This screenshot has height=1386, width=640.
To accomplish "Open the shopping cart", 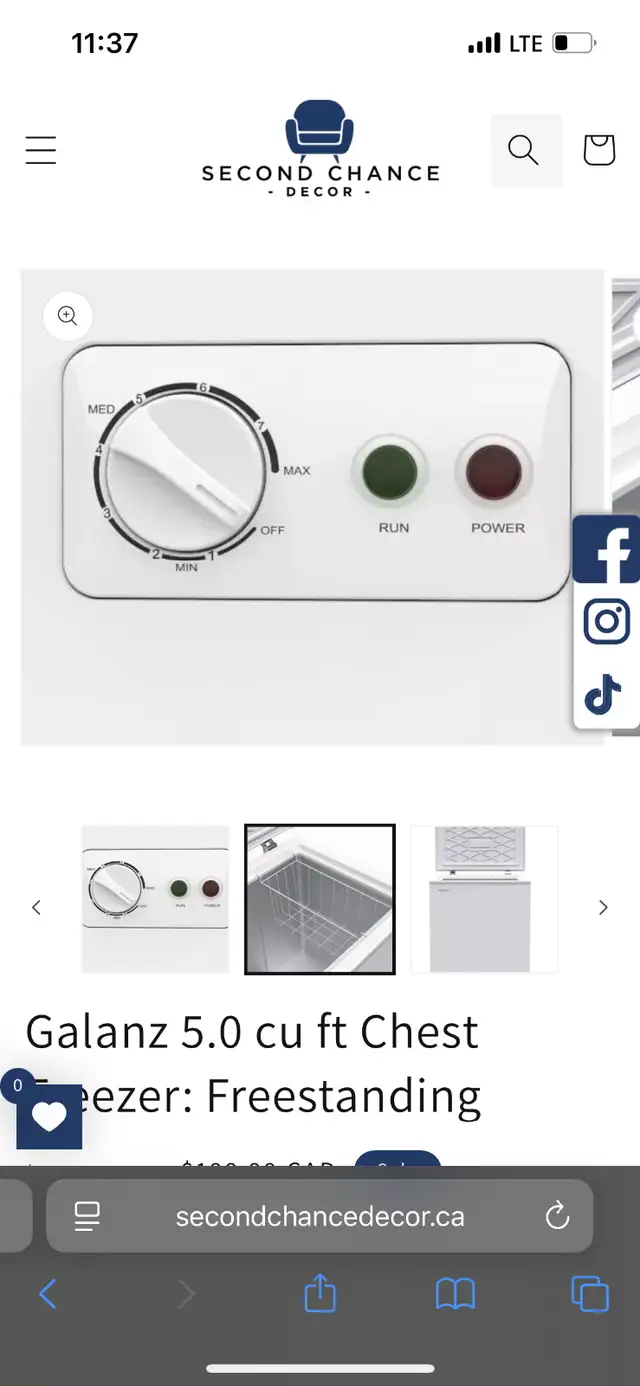I will click(598, 150).
